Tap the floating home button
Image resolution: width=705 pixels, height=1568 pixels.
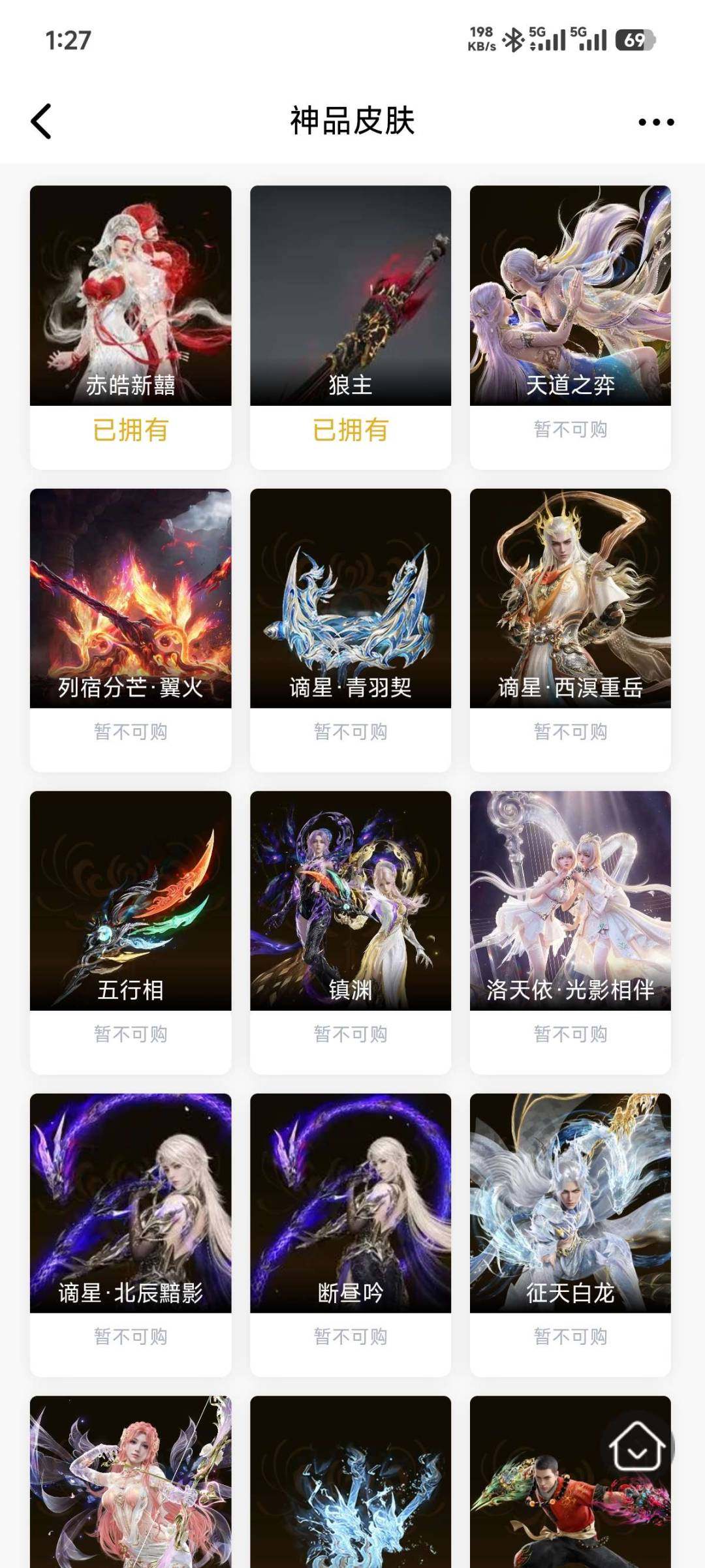pyautogui.click(x=638, y=1448)
